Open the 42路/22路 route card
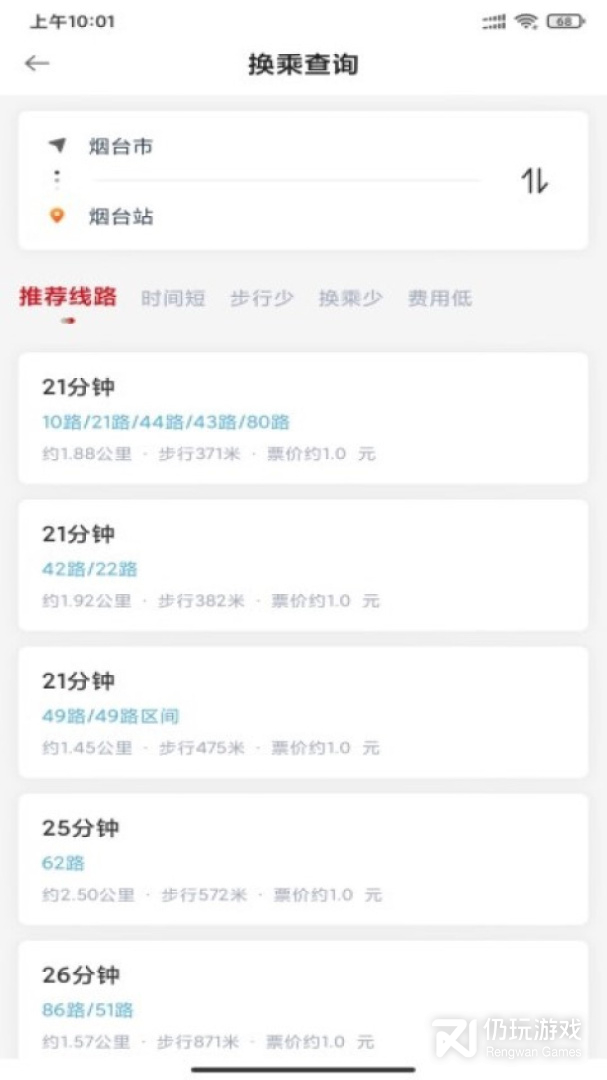The image size is (607, 1080). pos(302,566)
